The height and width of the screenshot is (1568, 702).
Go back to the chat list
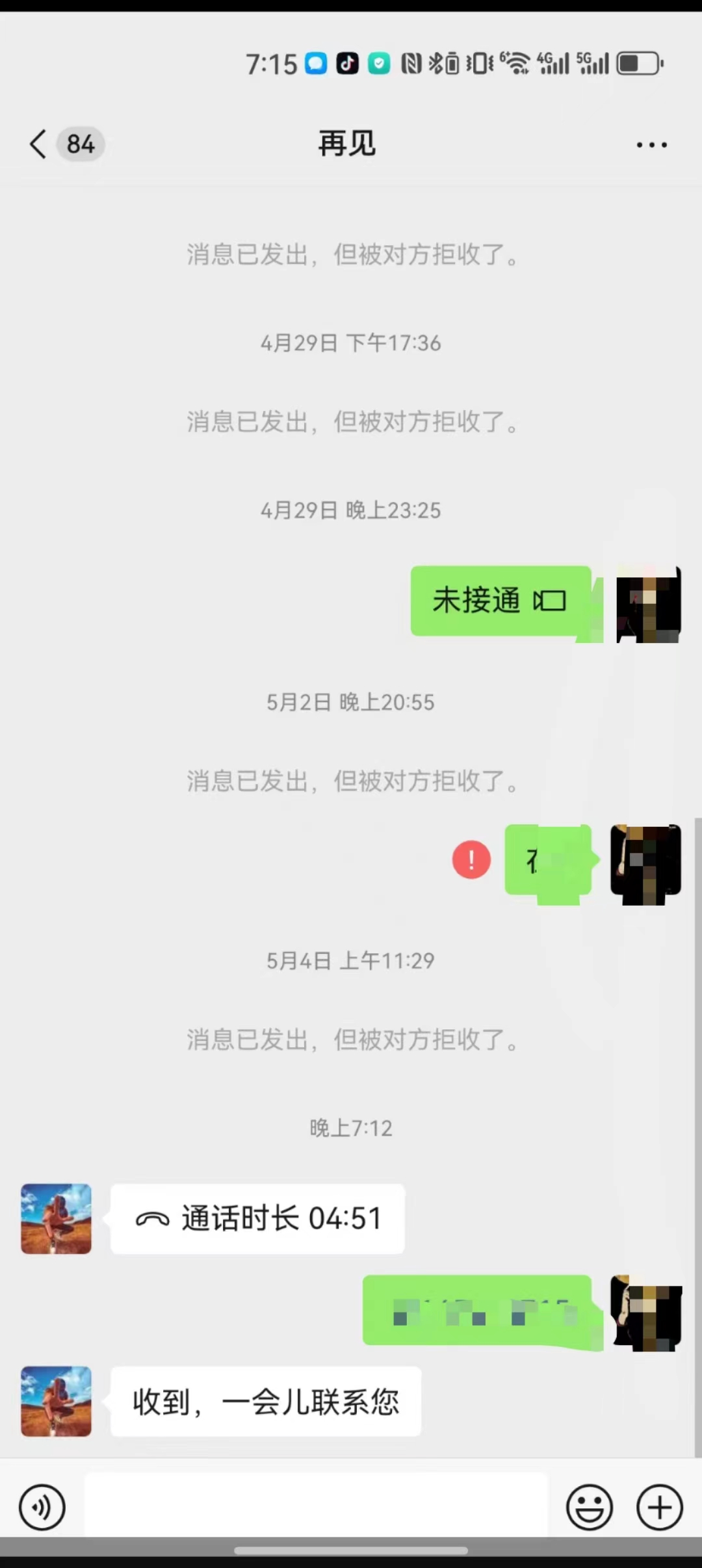39,144
